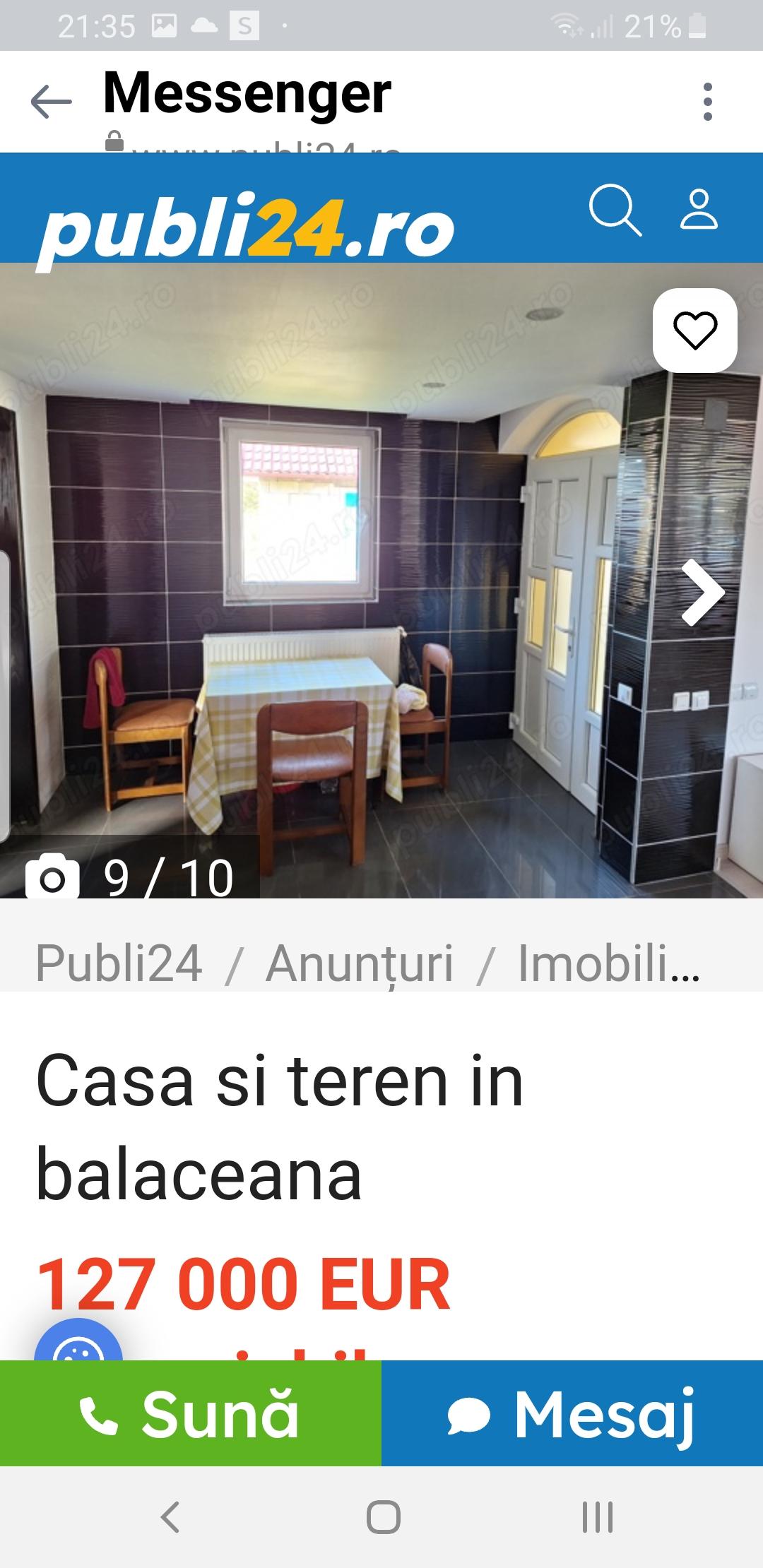Open the Publi24 breadcrumb link

pyautogui.click(x=119, y=963)
